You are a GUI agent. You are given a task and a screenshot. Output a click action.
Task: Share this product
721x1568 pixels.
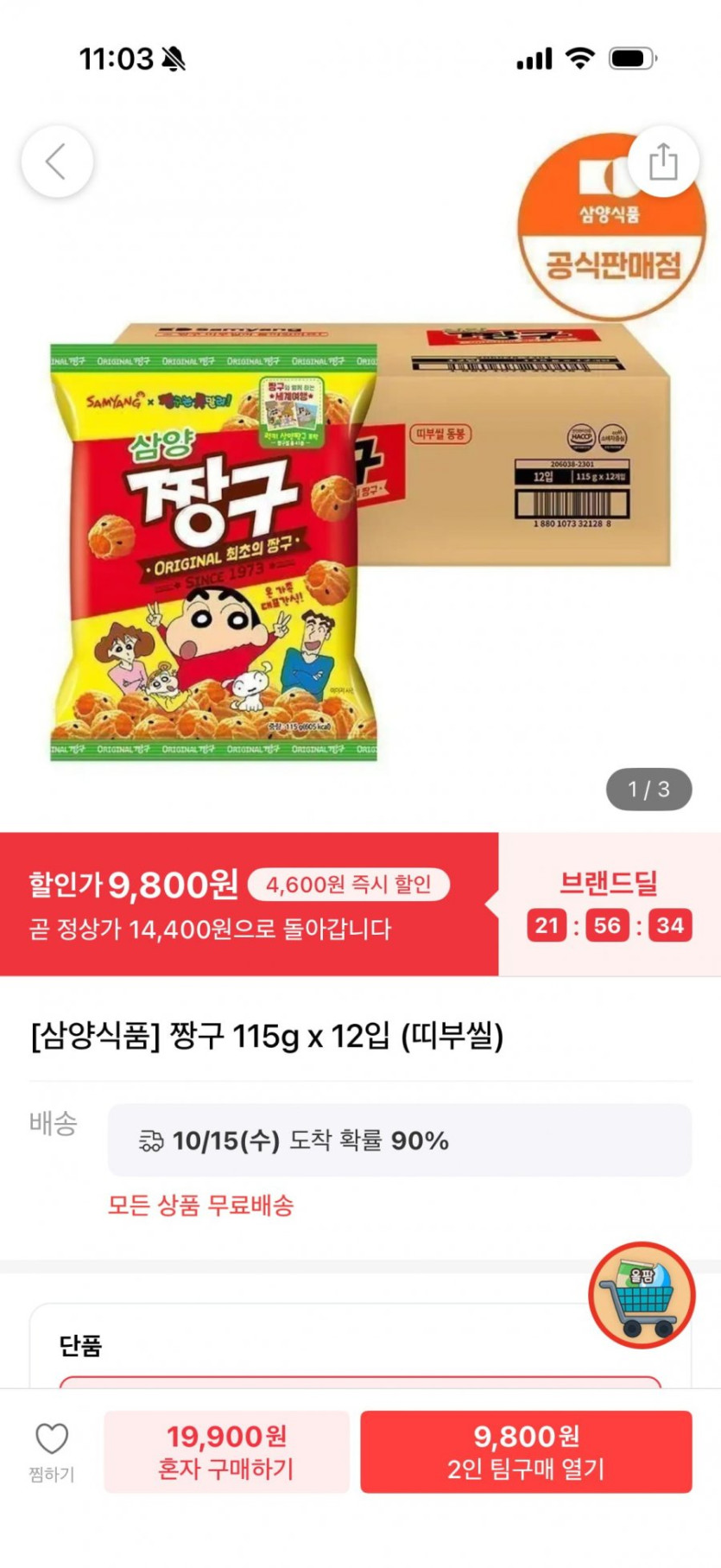pyautogui.click(x=663, y=162)
